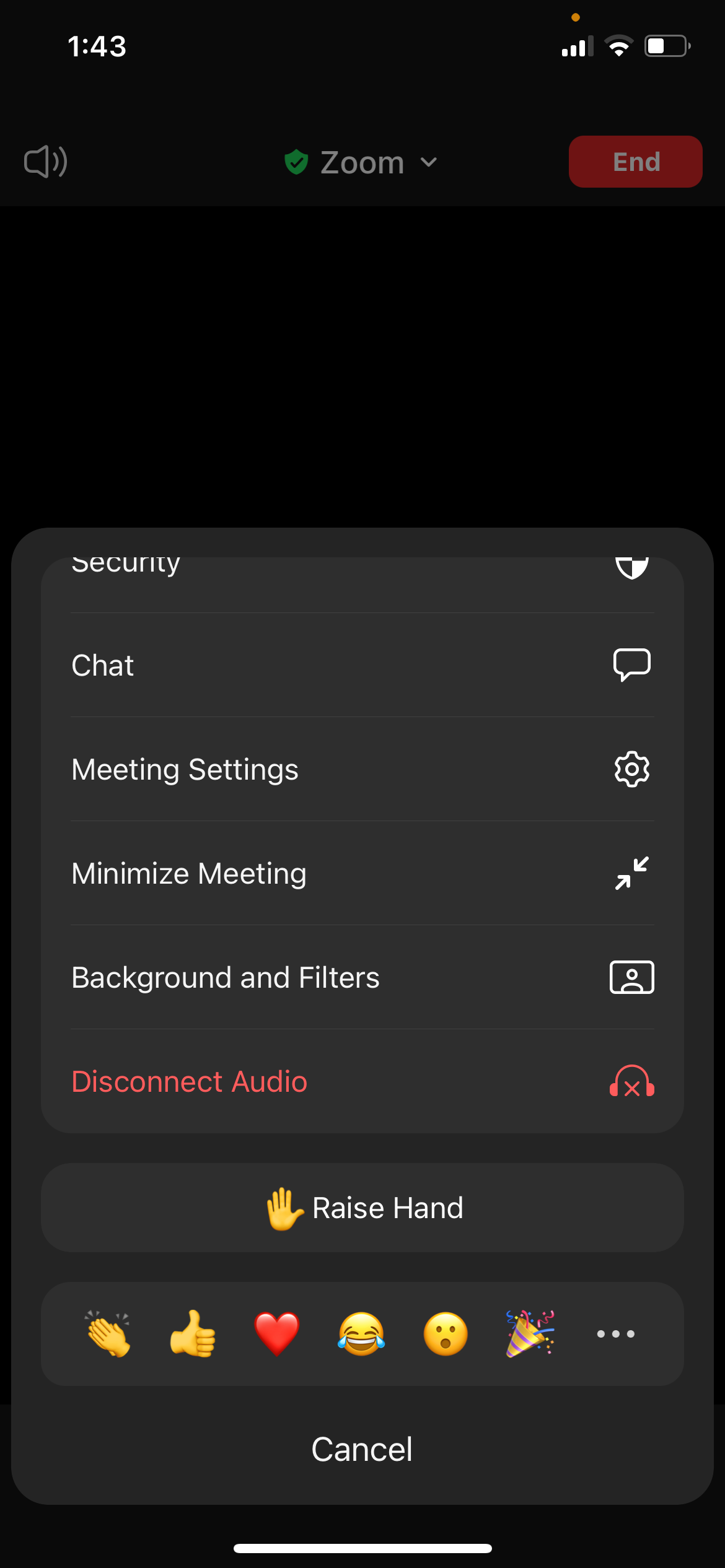Show more reaction emojis

coord(615,1334)
